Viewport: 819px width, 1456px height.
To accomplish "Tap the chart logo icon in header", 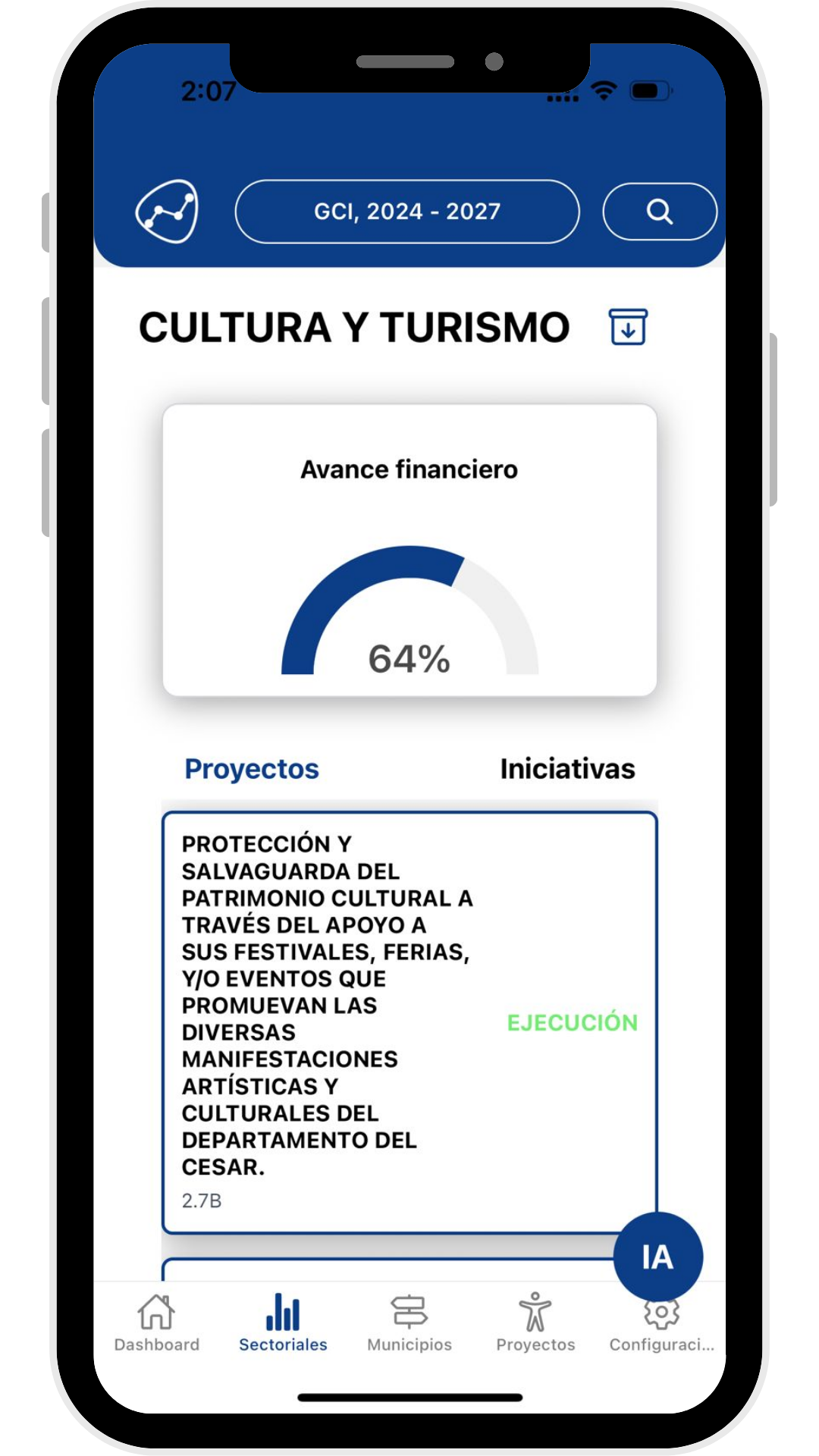I will (x=167, y=212).
